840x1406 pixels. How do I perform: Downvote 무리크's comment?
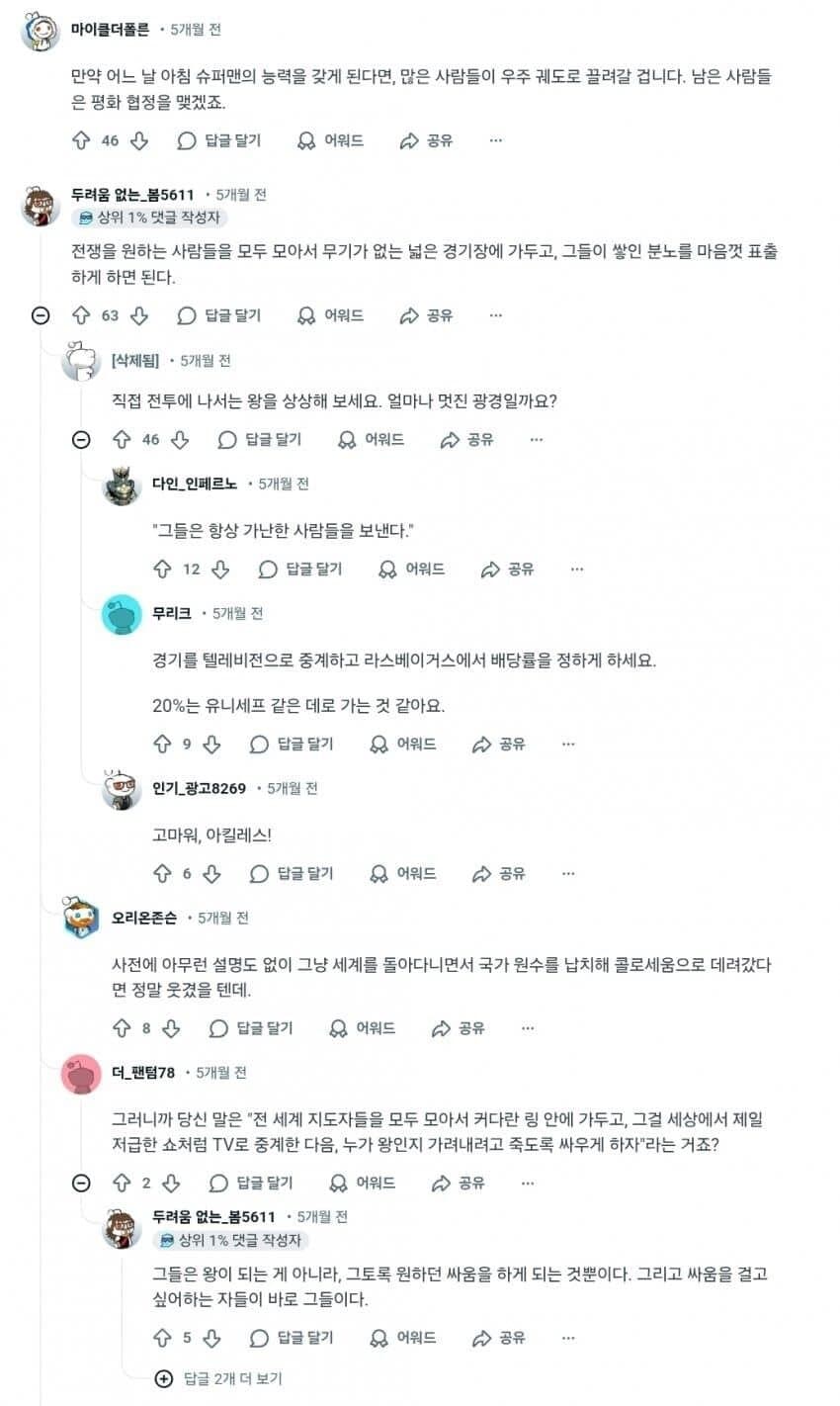coord(211,745)
